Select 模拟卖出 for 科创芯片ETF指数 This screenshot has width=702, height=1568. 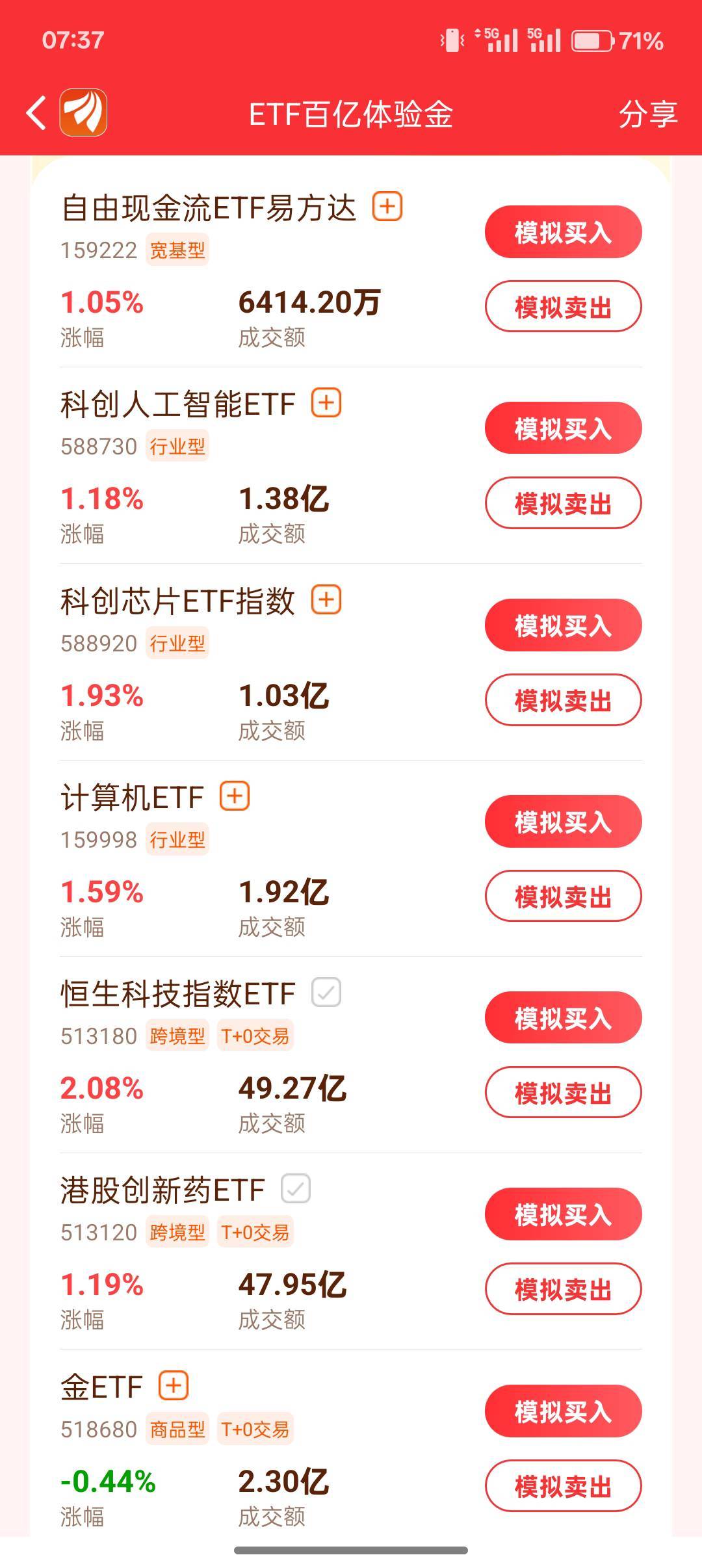coord(563,700)
